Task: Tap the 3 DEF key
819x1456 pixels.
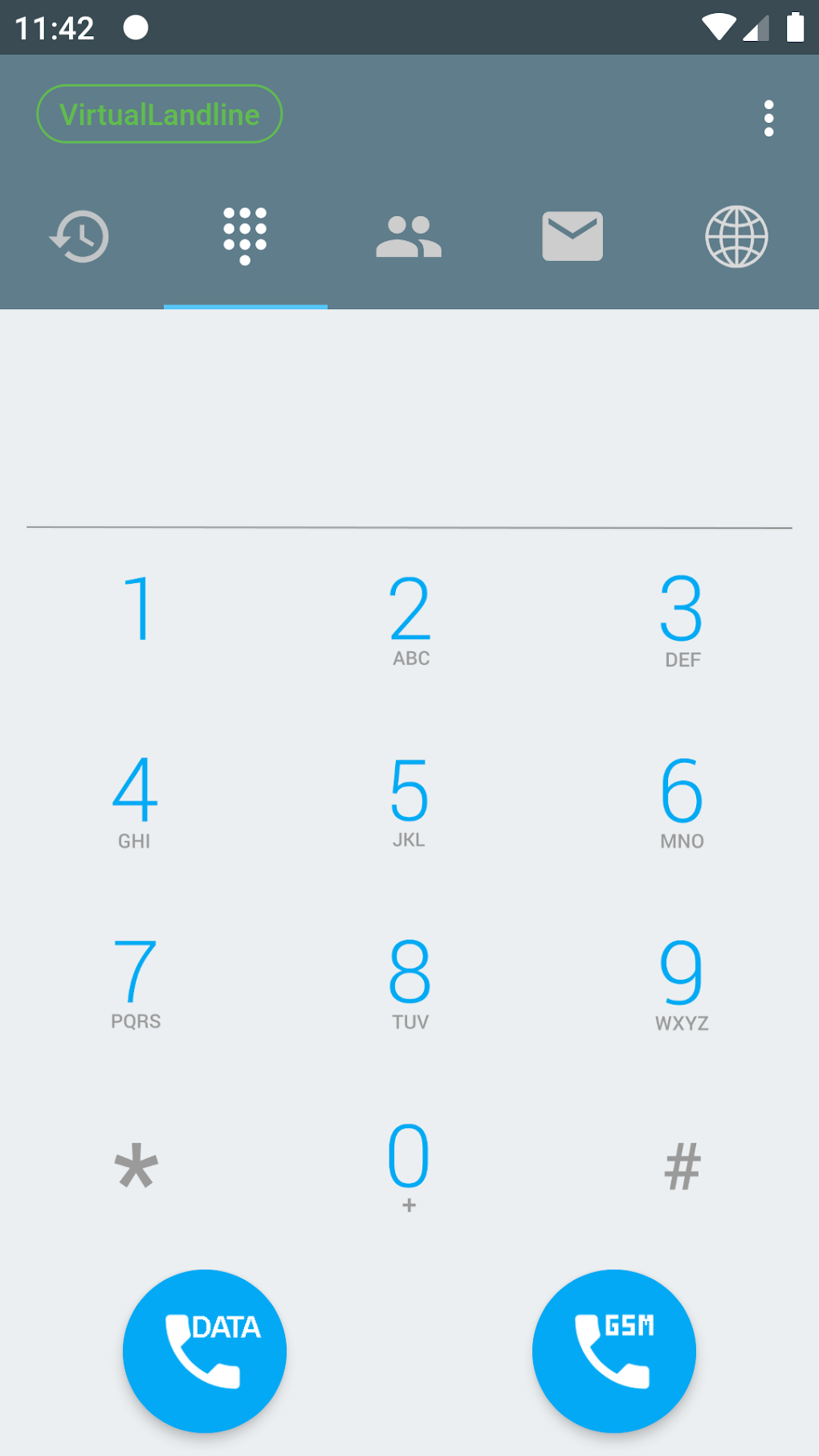Action: 682,618
